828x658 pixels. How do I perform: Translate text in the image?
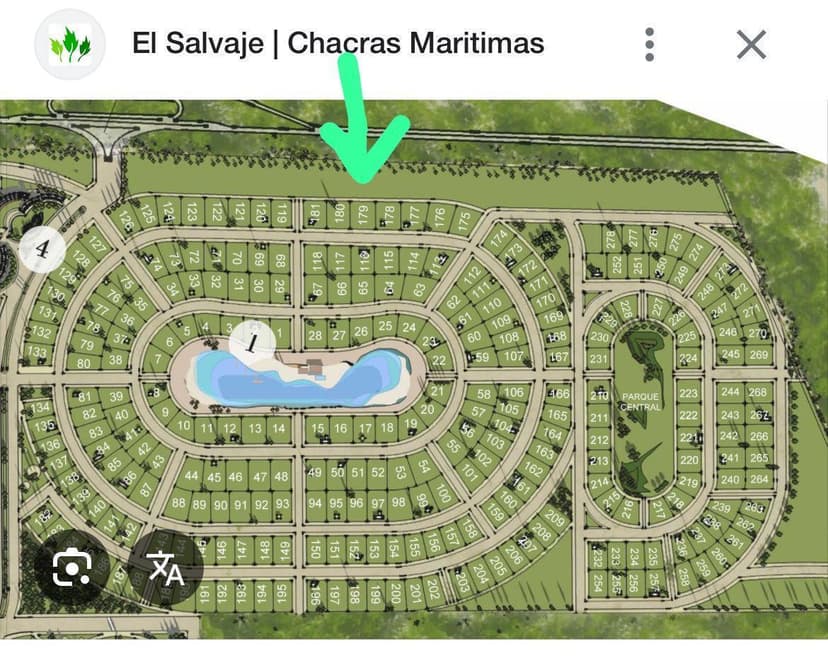coord(167,568)
